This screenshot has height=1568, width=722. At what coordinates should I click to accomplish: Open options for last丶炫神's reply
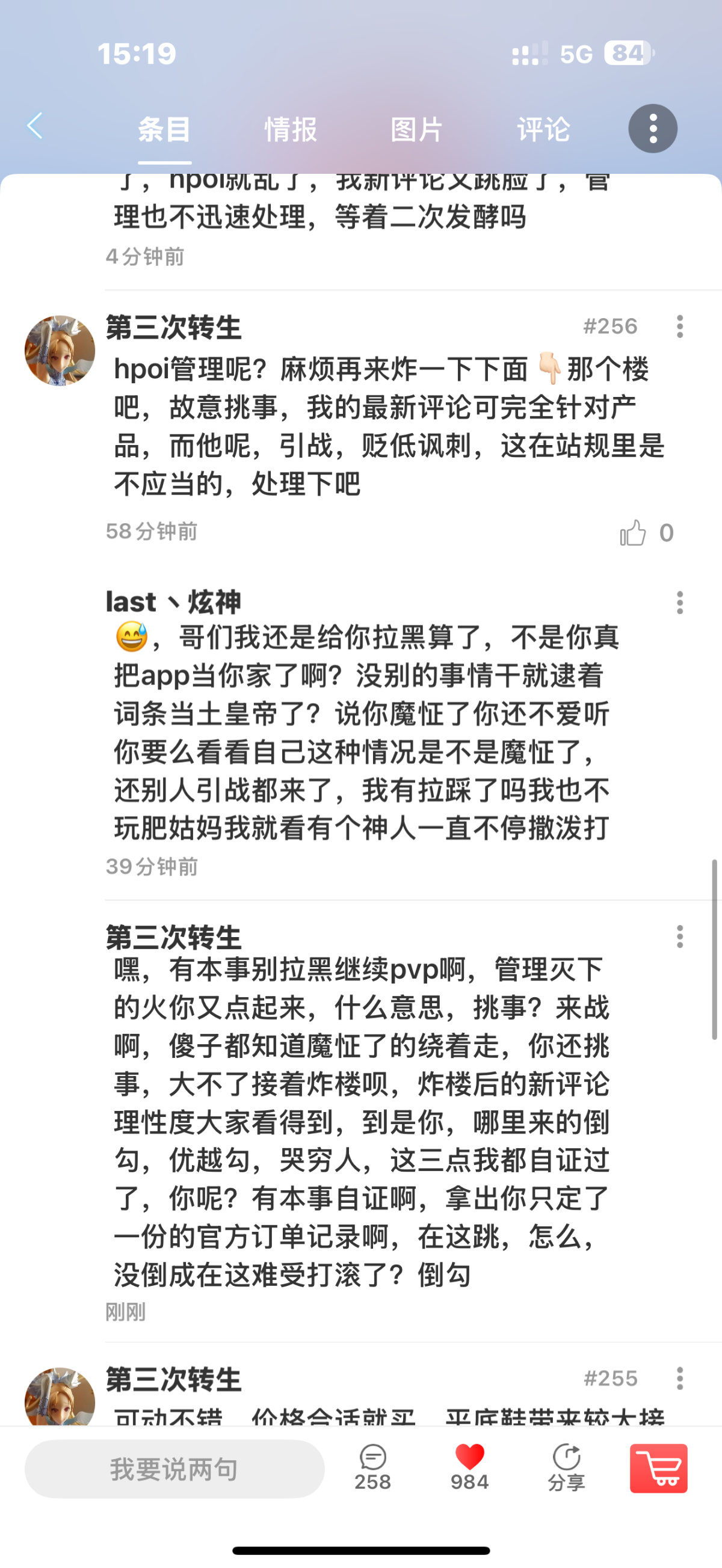679,603
